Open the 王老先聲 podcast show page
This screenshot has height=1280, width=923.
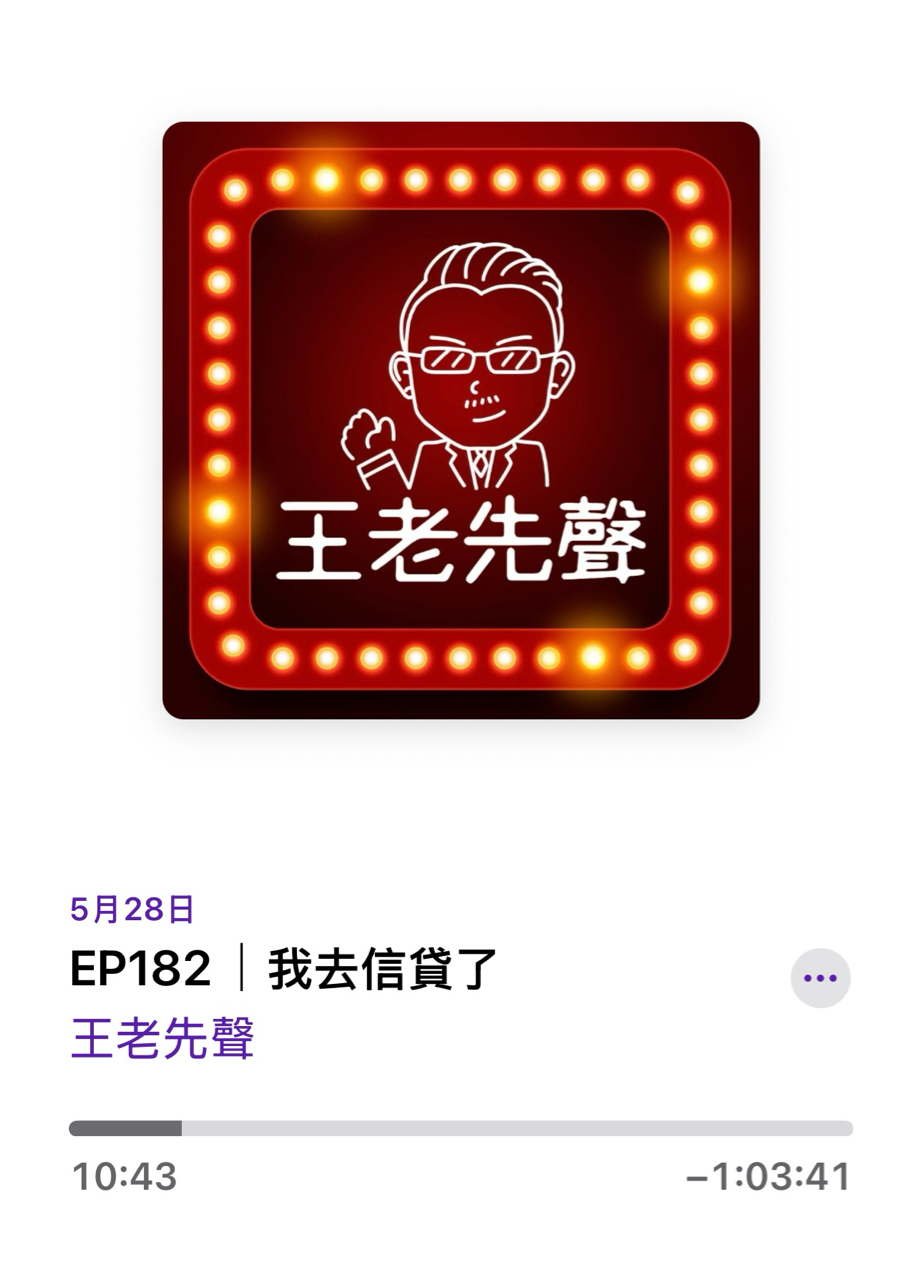[x=163, y=1039]
